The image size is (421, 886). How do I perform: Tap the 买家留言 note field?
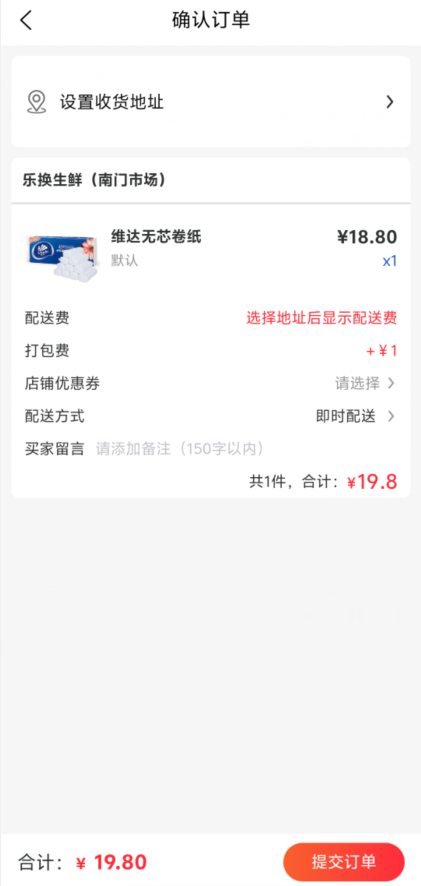pyautogui.click(x=246, y=449)
